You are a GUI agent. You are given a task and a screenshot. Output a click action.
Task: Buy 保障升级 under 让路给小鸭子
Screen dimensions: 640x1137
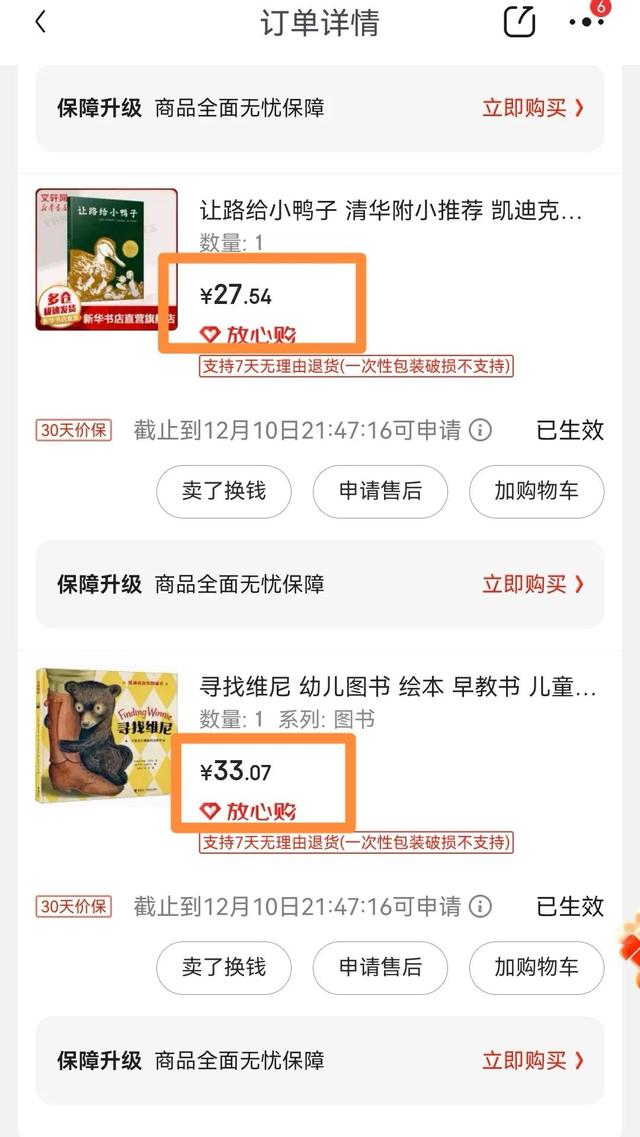533,584
